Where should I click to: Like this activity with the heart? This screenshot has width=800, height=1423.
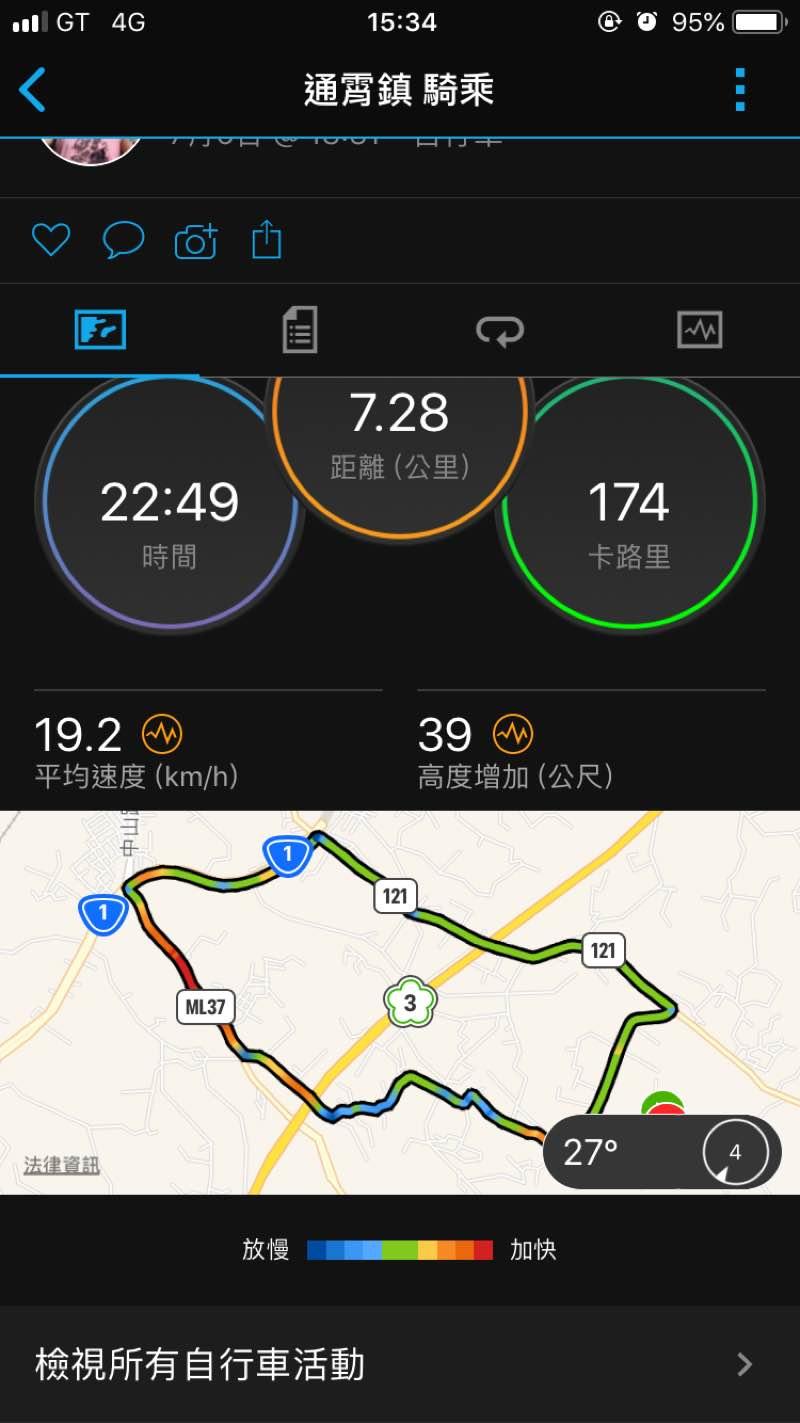click(51, 240)
